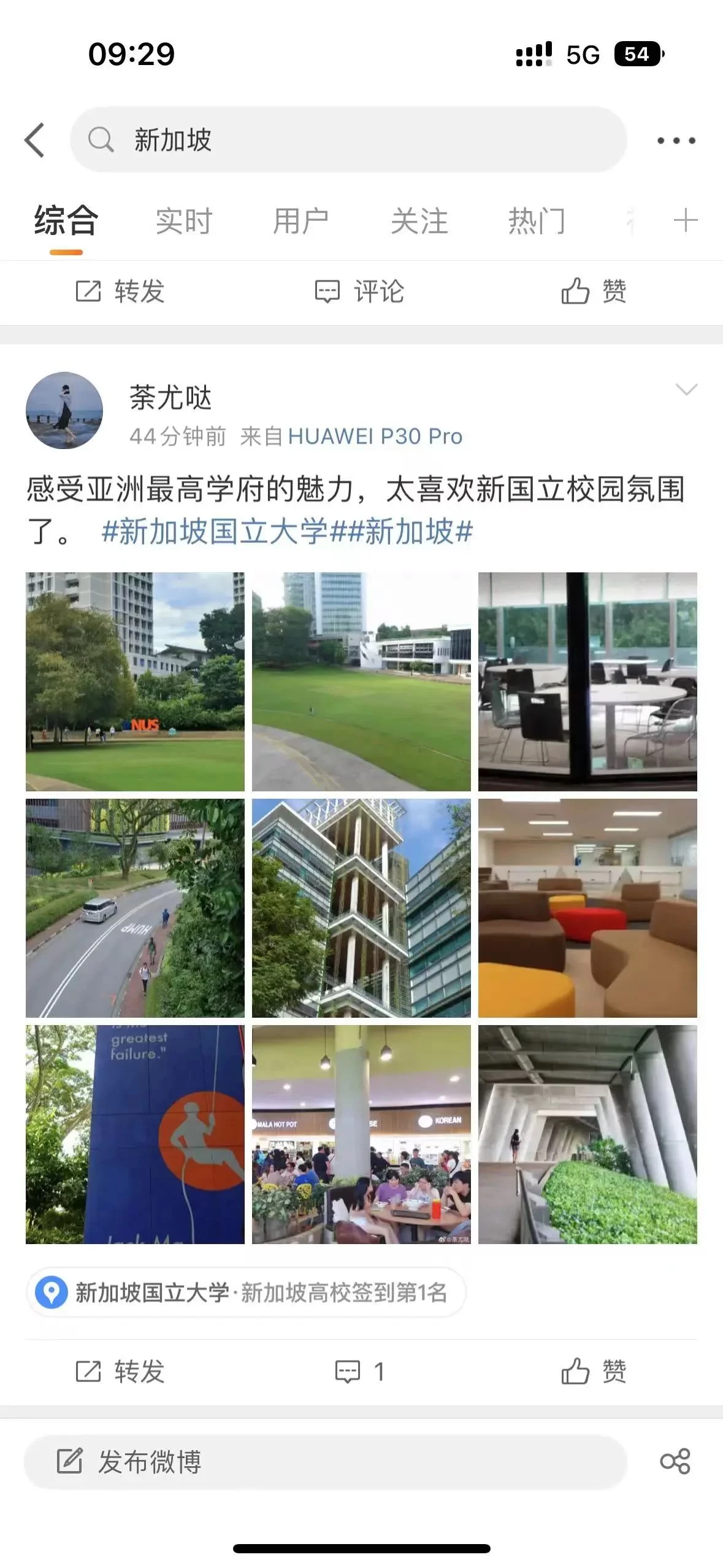Repost 茶尤哒's post with 转发
723x1568 pixels.
coord(120,1372)
